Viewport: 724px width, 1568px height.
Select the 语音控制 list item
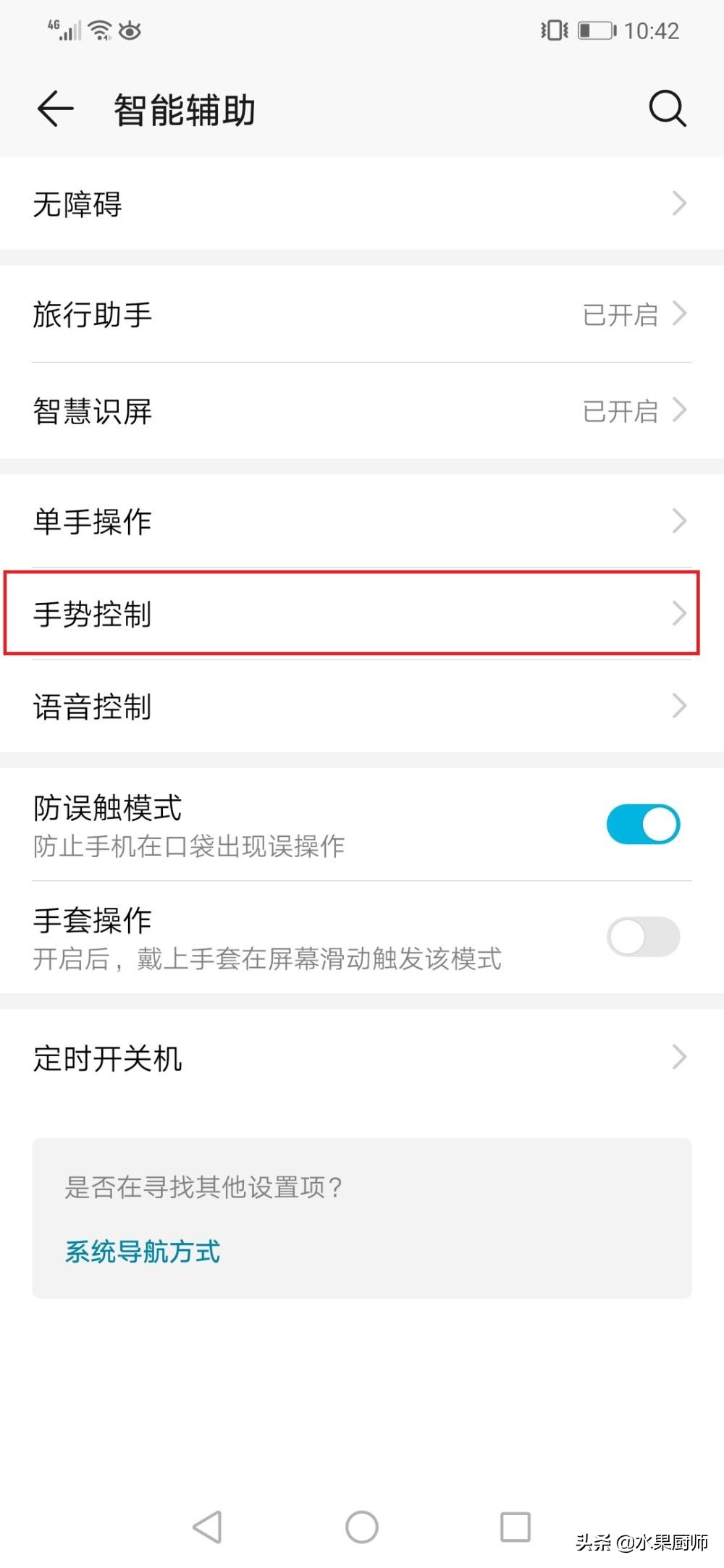coord(362,707)
